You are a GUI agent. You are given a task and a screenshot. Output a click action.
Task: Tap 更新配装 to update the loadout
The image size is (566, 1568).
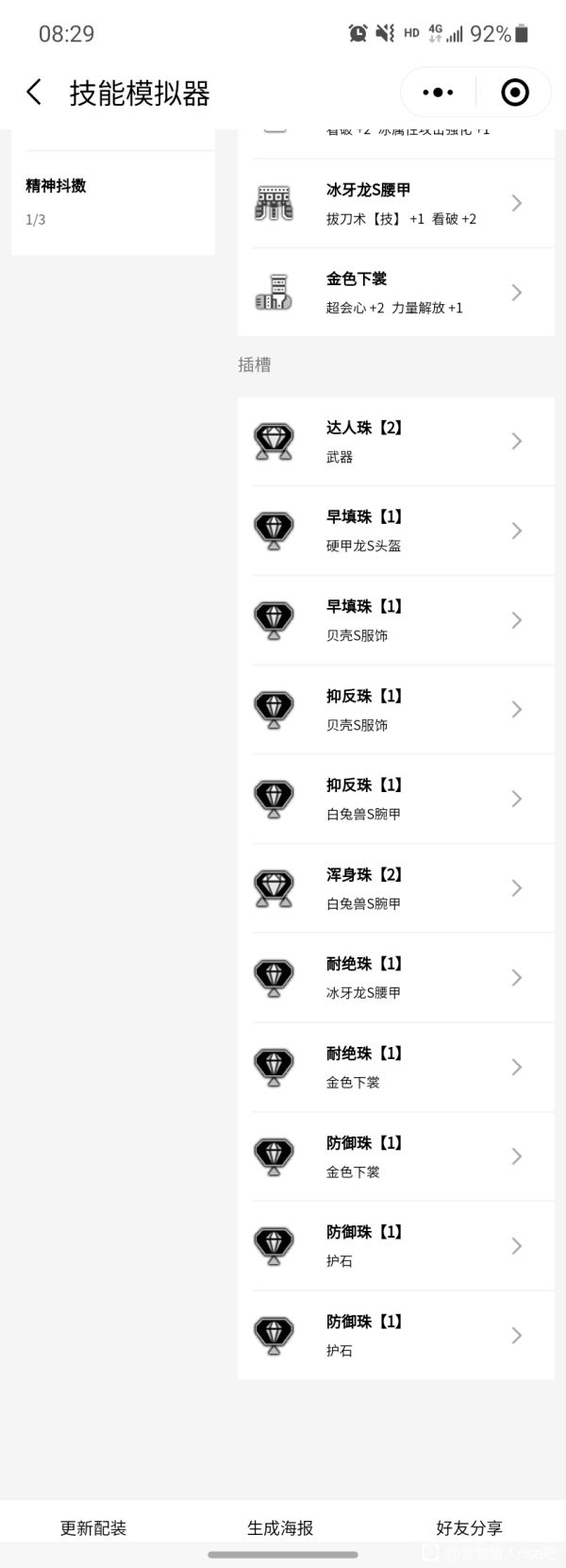pyautogui.click(x=93, y=1527)
